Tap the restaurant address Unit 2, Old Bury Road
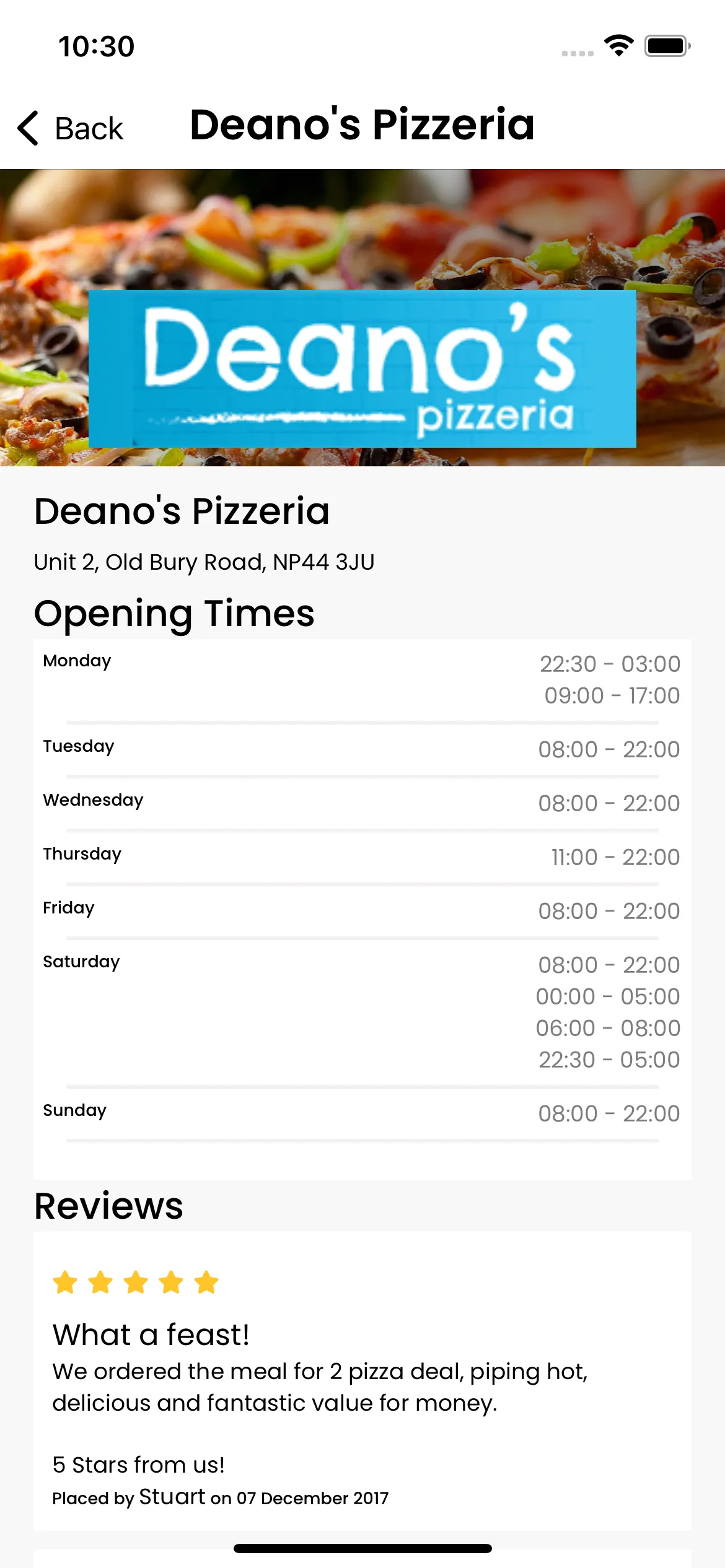This screenshot has width=725, height=1568. coord(205,563)
